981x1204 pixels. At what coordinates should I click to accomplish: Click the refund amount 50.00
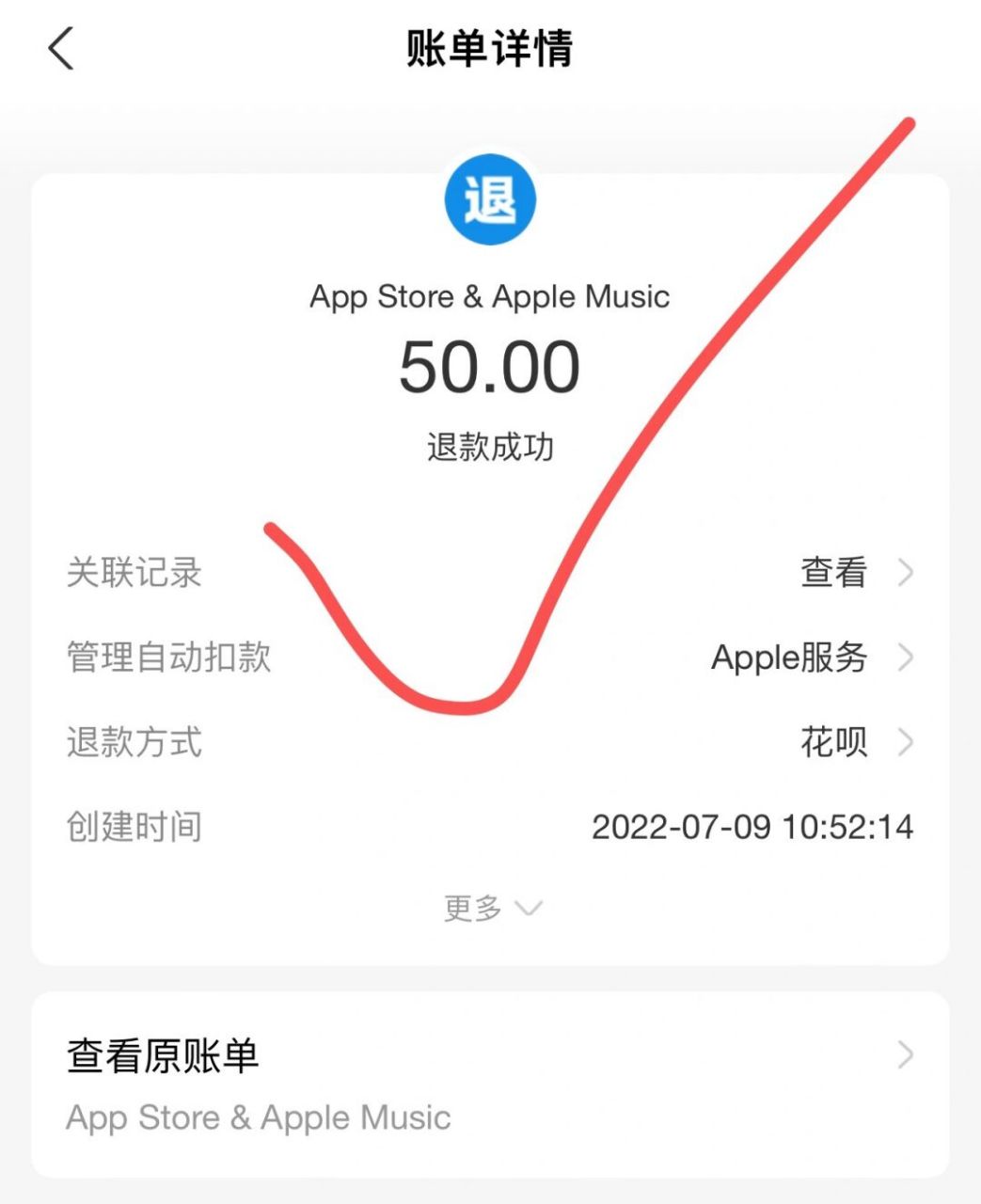coord(490,367)
